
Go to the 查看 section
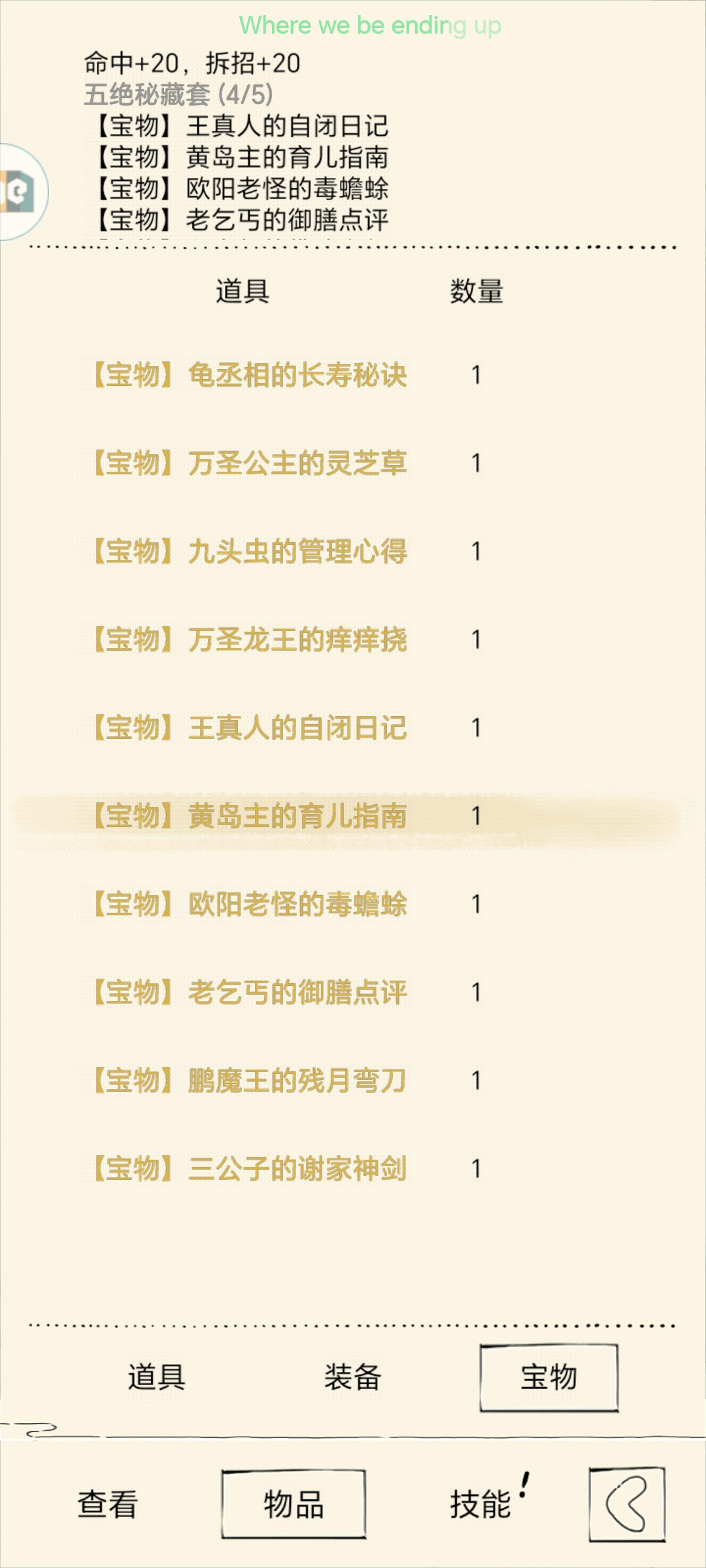[107, 1505]
